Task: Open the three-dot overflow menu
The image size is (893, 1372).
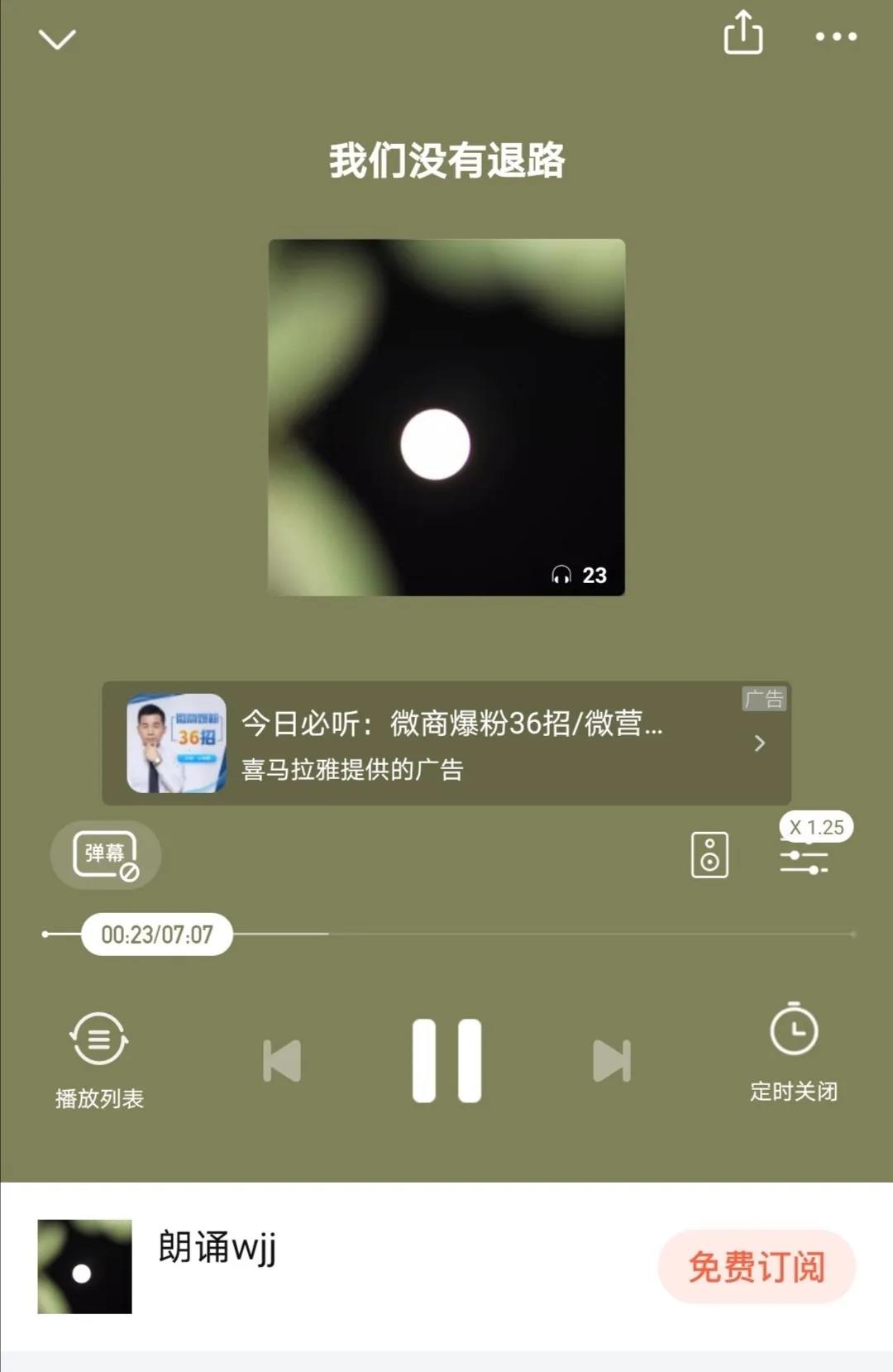Action: [x=836, y=36]
